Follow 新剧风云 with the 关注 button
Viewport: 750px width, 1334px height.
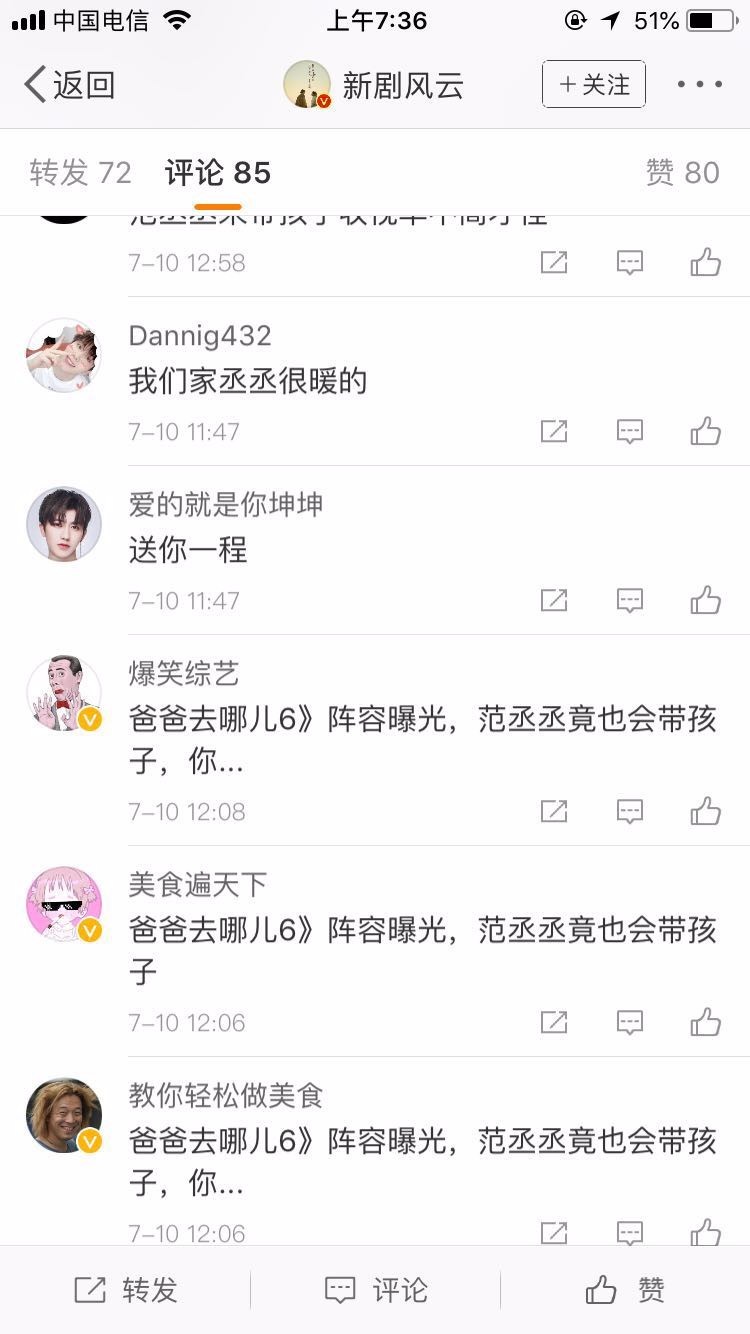[x=593, y=85]
